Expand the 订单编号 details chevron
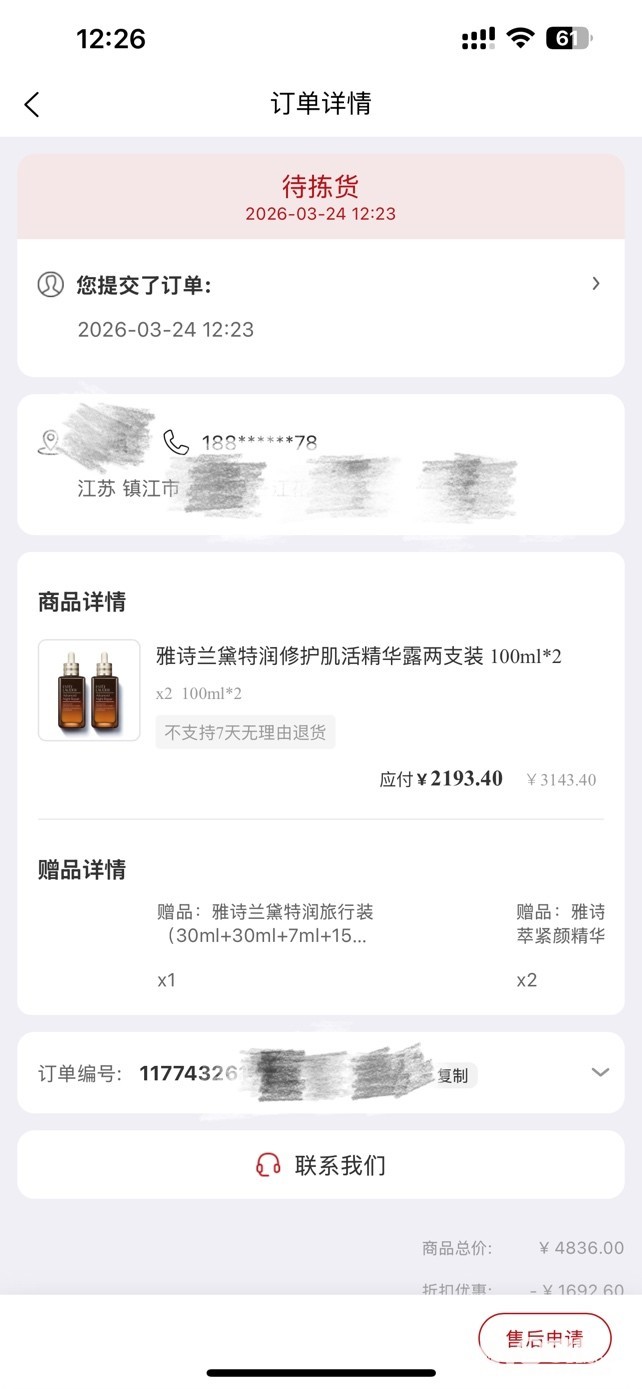The width and height of the screenshot is (642, 1389). point(599,1072)
